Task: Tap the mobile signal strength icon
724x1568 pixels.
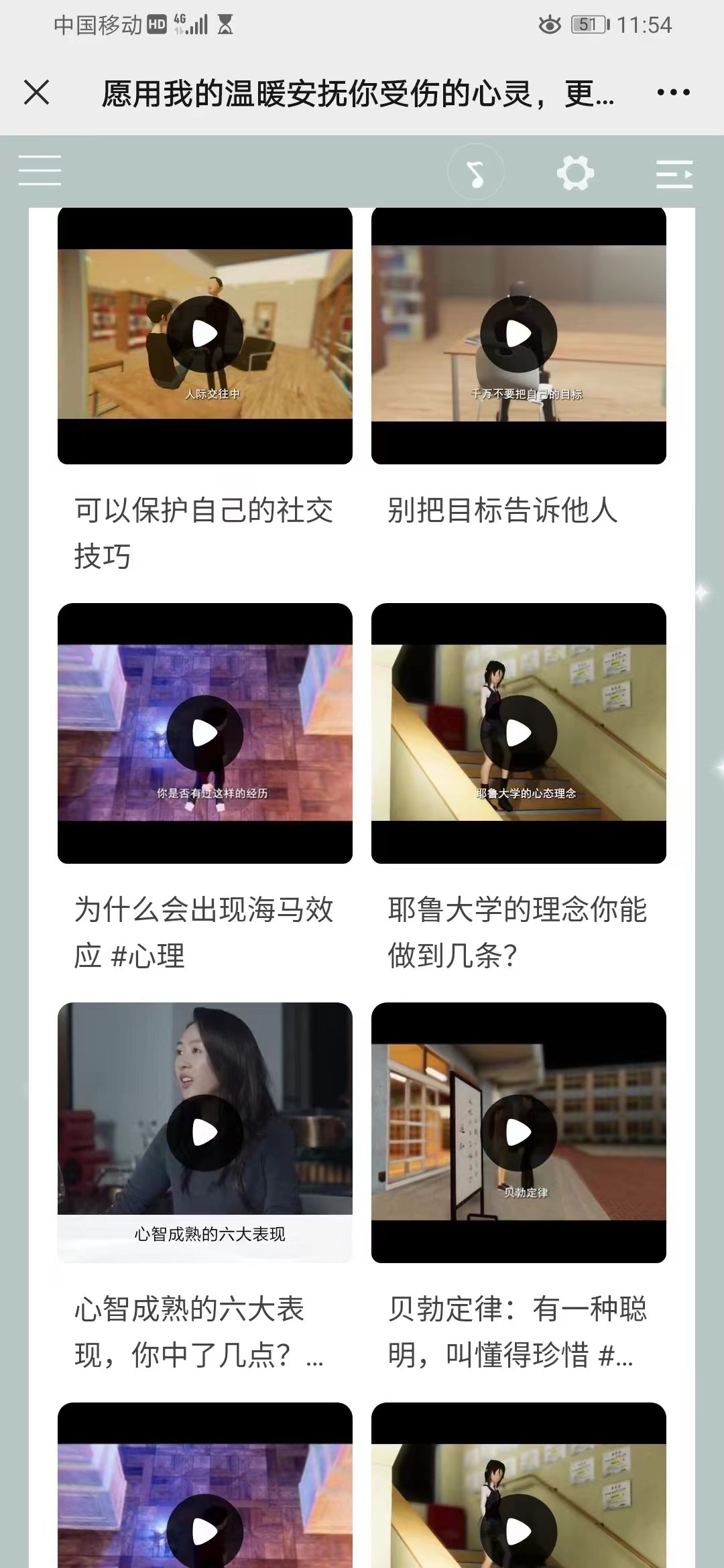Action: 195,25
